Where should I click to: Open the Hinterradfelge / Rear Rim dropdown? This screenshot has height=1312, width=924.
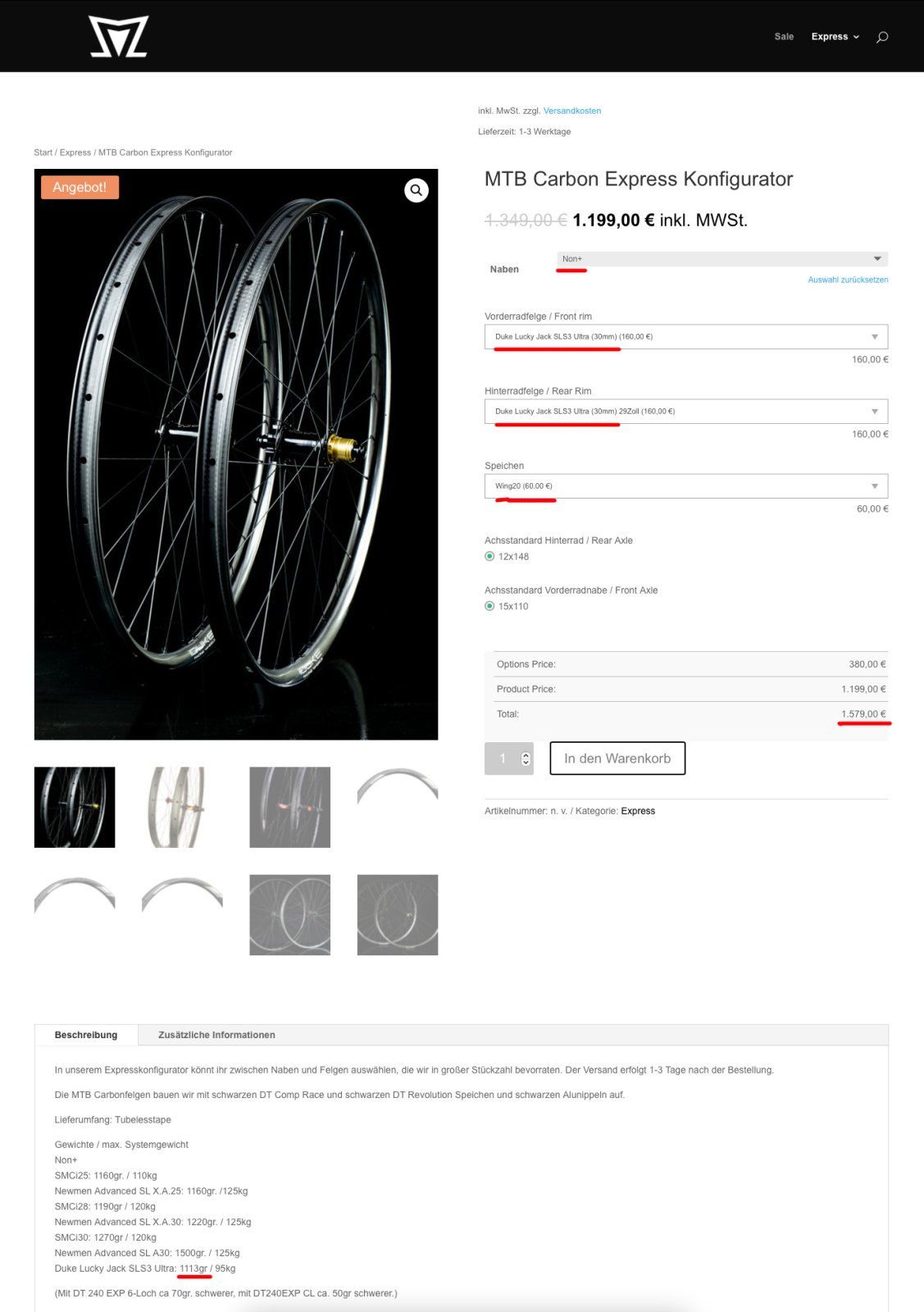coord(685,412)
